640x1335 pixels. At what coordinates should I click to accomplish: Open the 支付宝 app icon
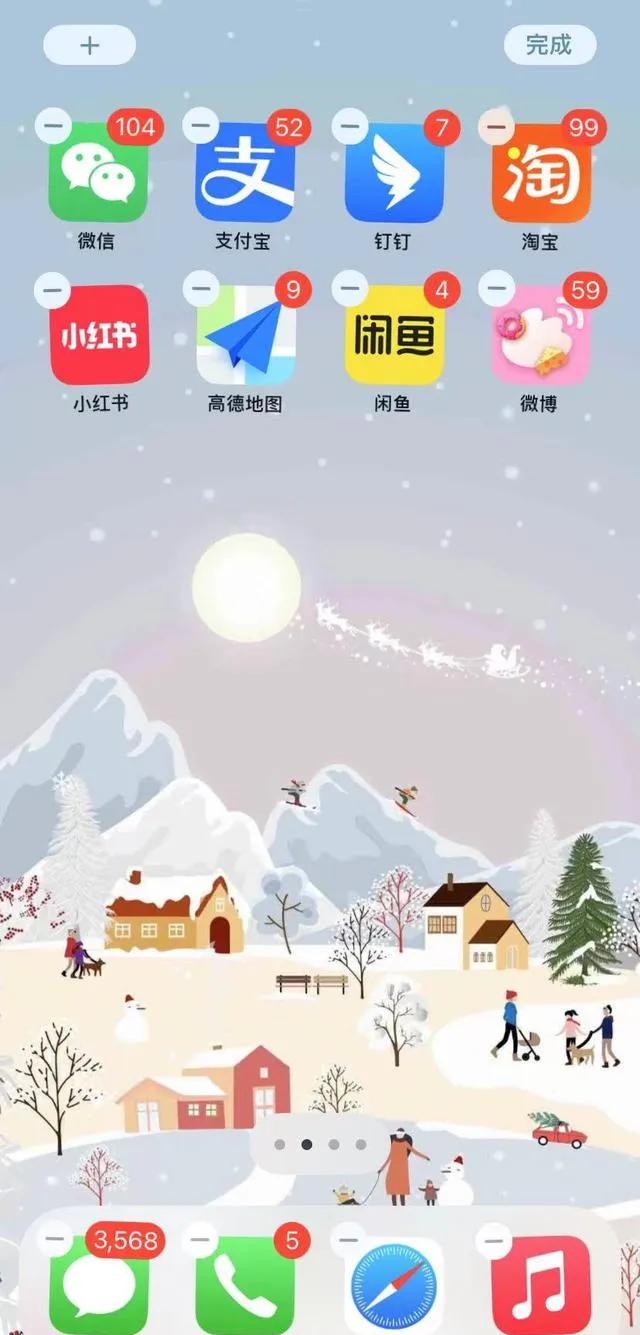246,172
